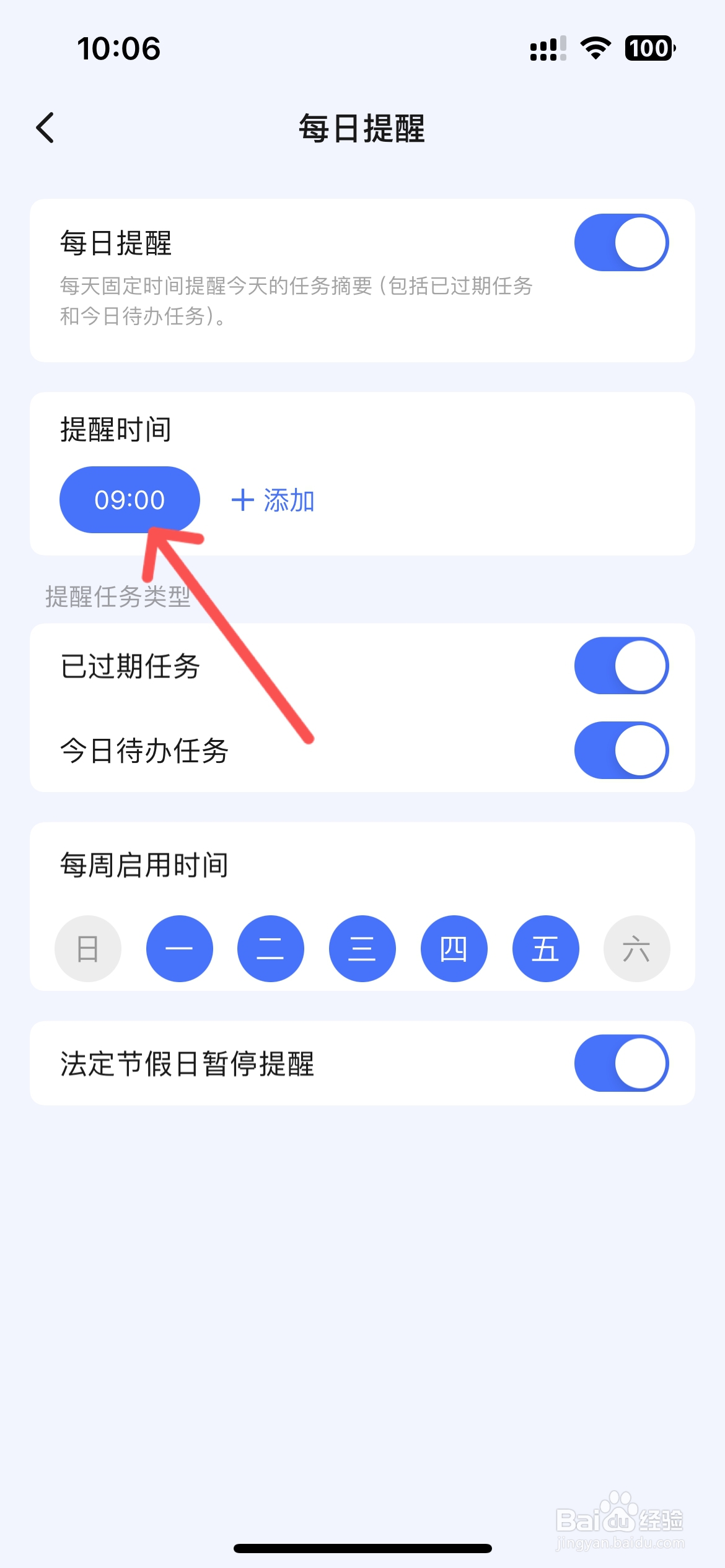The height and width of the screenshot is (1568, 725).
Task: Tap the 每日提醒 page title
Action: pyautogui.click(x=362, y=128)
